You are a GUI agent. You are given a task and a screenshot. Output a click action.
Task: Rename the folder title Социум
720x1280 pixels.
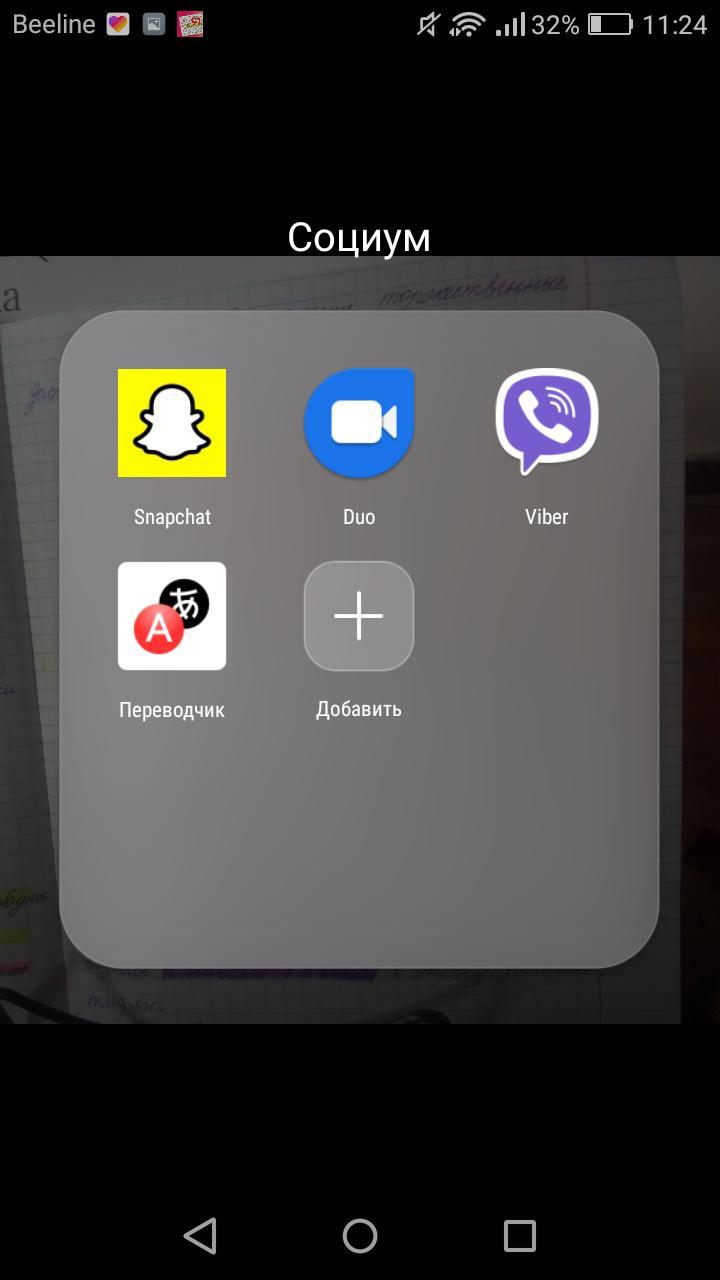pyautogui.click(x=359, y=238)
